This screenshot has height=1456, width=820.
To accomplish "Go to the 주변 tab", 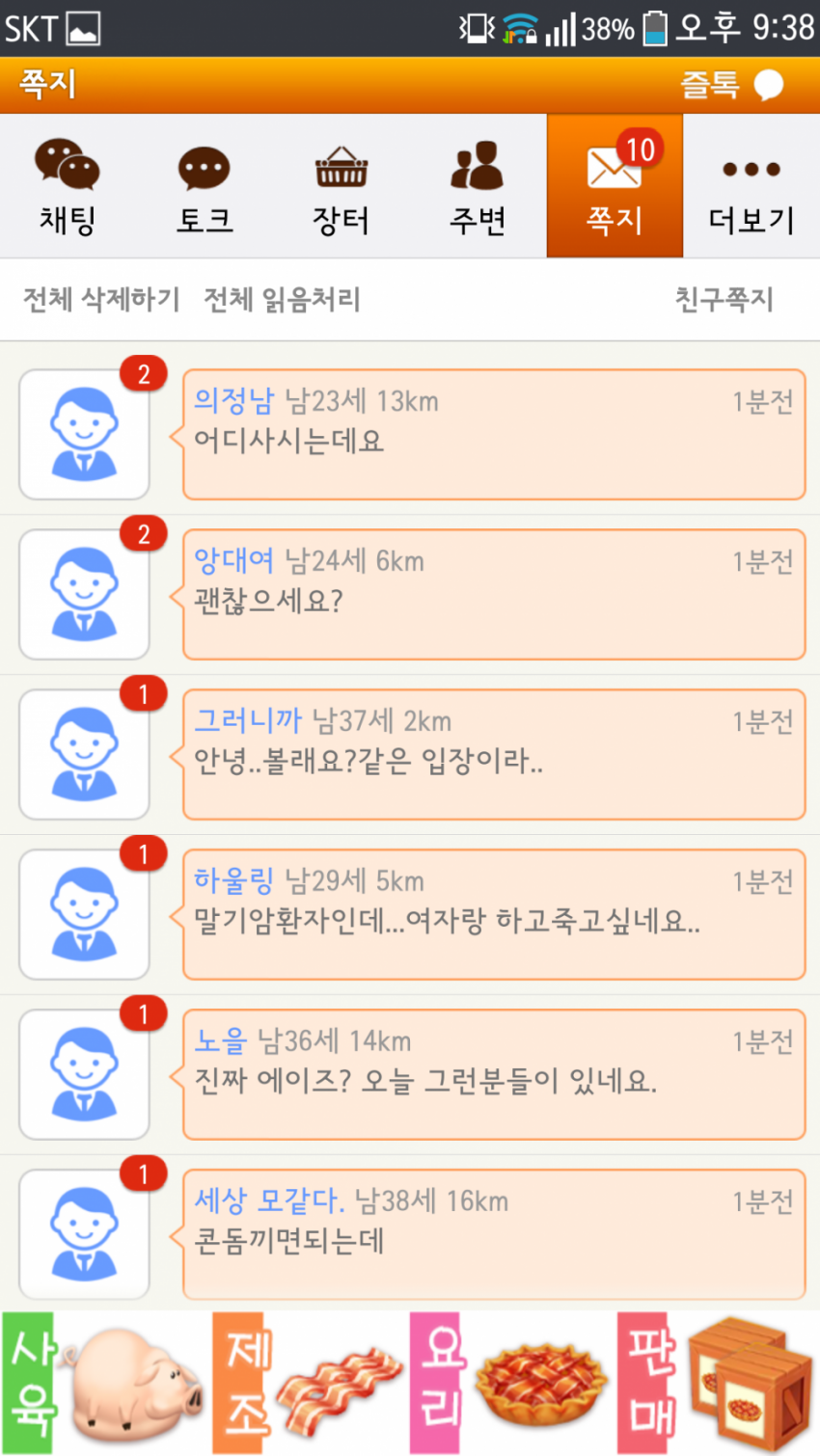I will [x=478, y=187].
